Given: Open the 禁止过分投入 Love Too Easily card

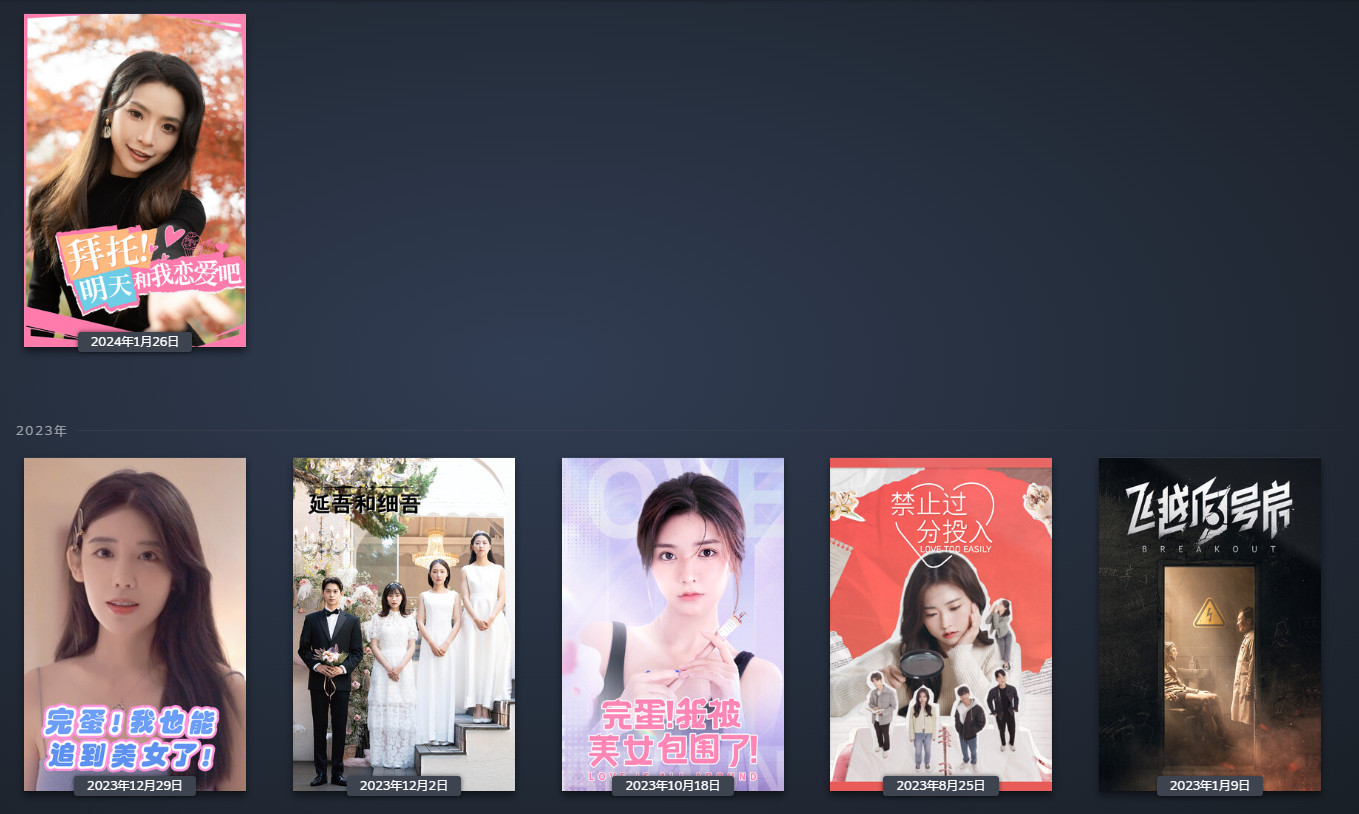Looking at the screenshot, I should click(x=941, y=620).
